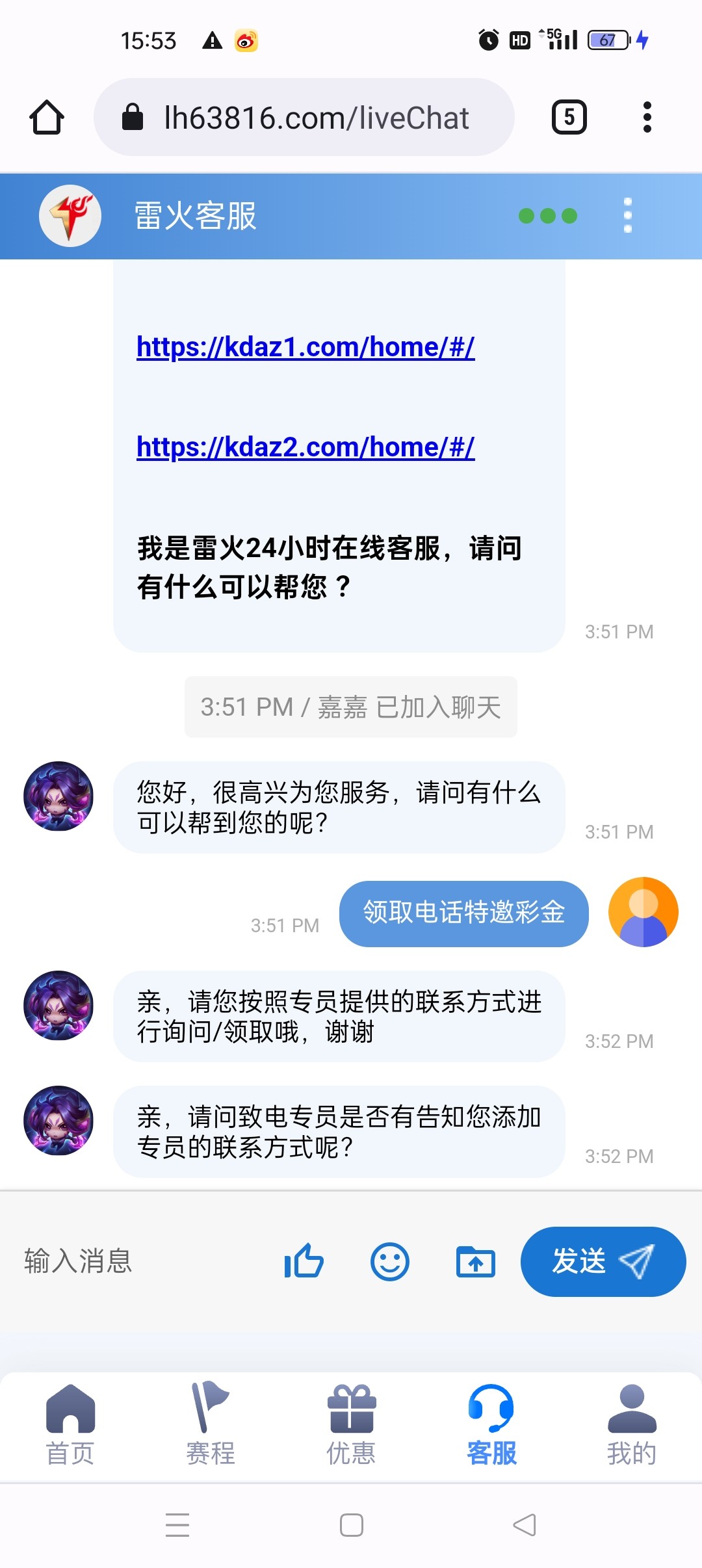Open recent apps from navigation bar
Image resolution: width=702 pixels, height=1568 pixels.
click(x=177, y=1524)
